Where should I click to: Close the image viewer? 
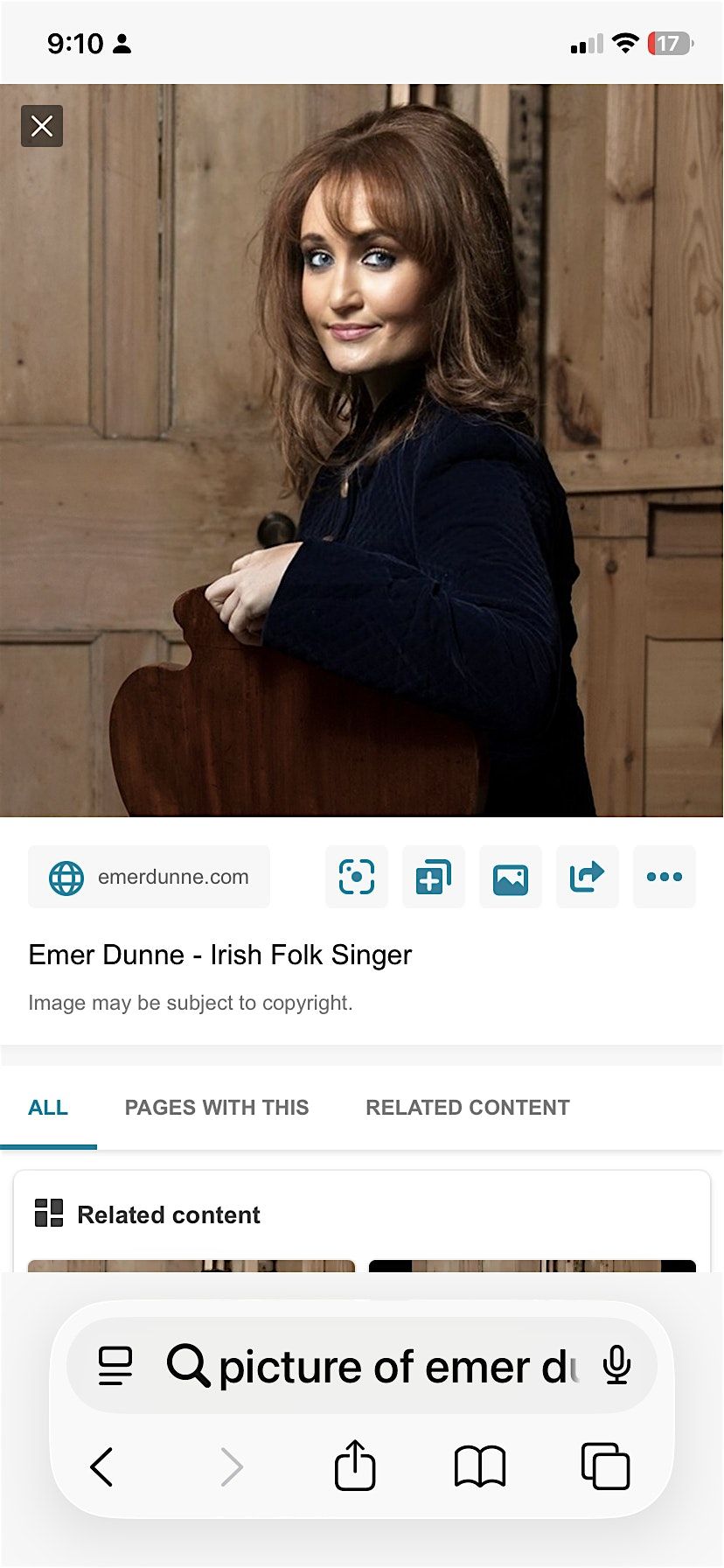click(x=41, y=126)
